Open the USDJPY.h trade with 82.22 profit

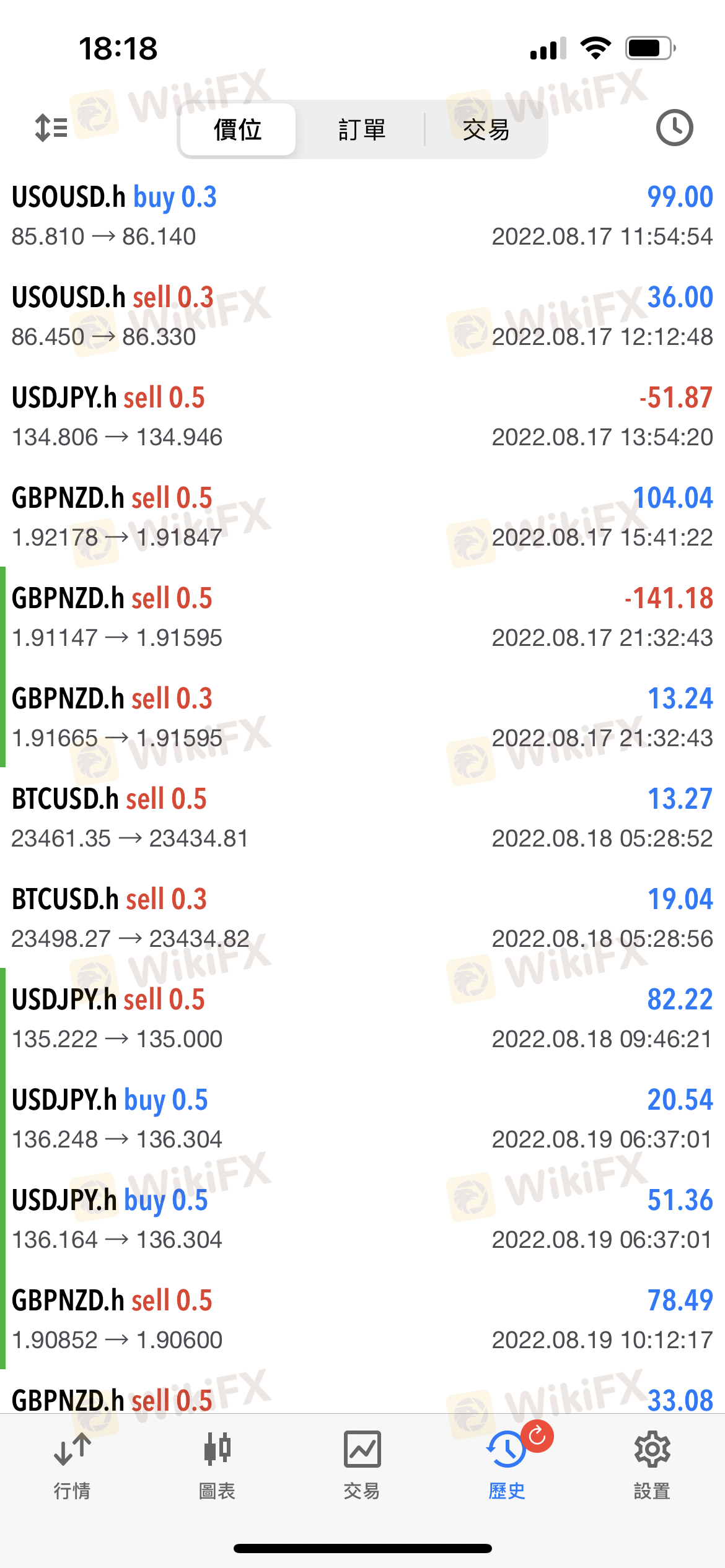click(x=362, y=1019)
